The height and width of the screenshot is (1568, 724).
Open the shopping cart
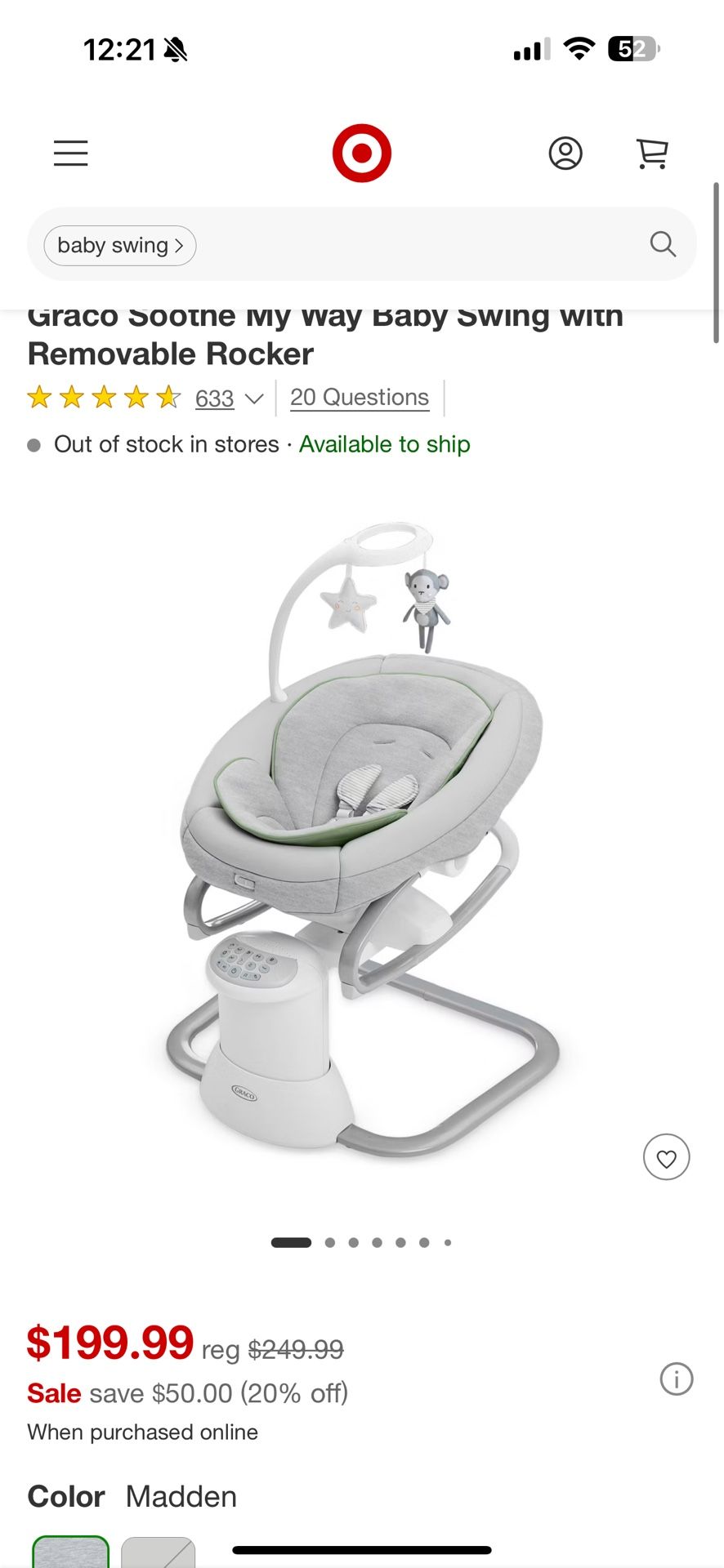click(x=651, y=153)
